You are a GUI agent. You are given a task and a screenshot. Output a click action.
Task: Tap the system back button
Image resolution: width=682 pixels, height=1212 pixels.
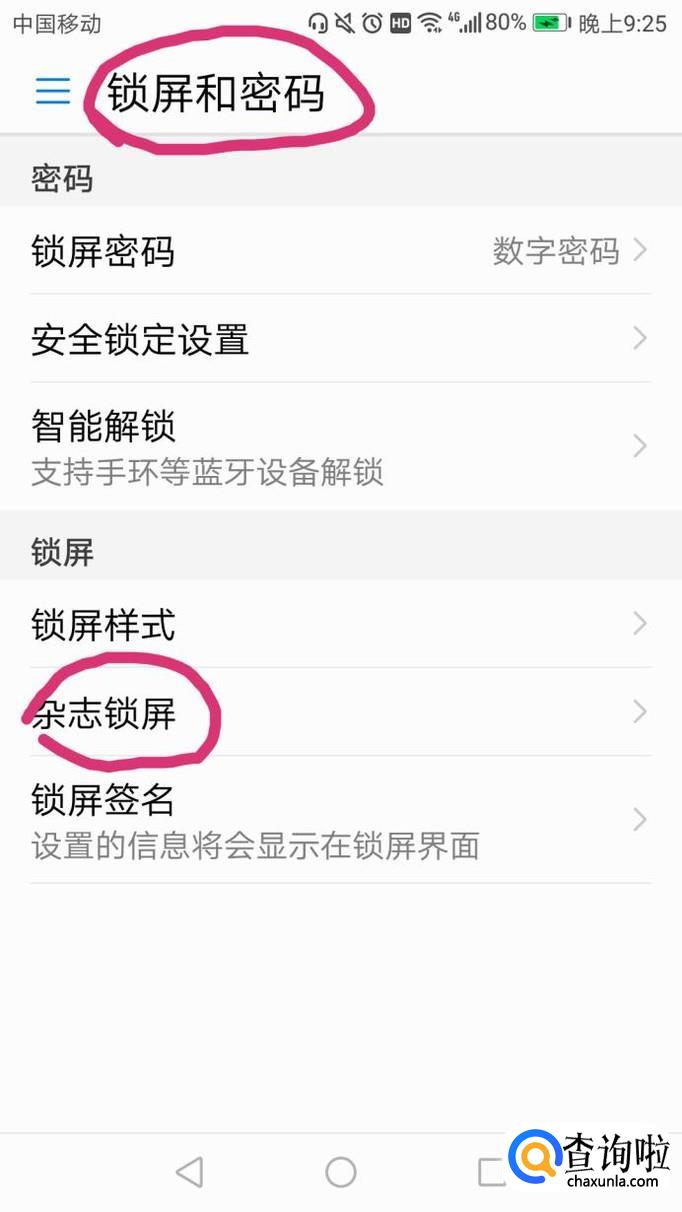(x=189, y=1172)
